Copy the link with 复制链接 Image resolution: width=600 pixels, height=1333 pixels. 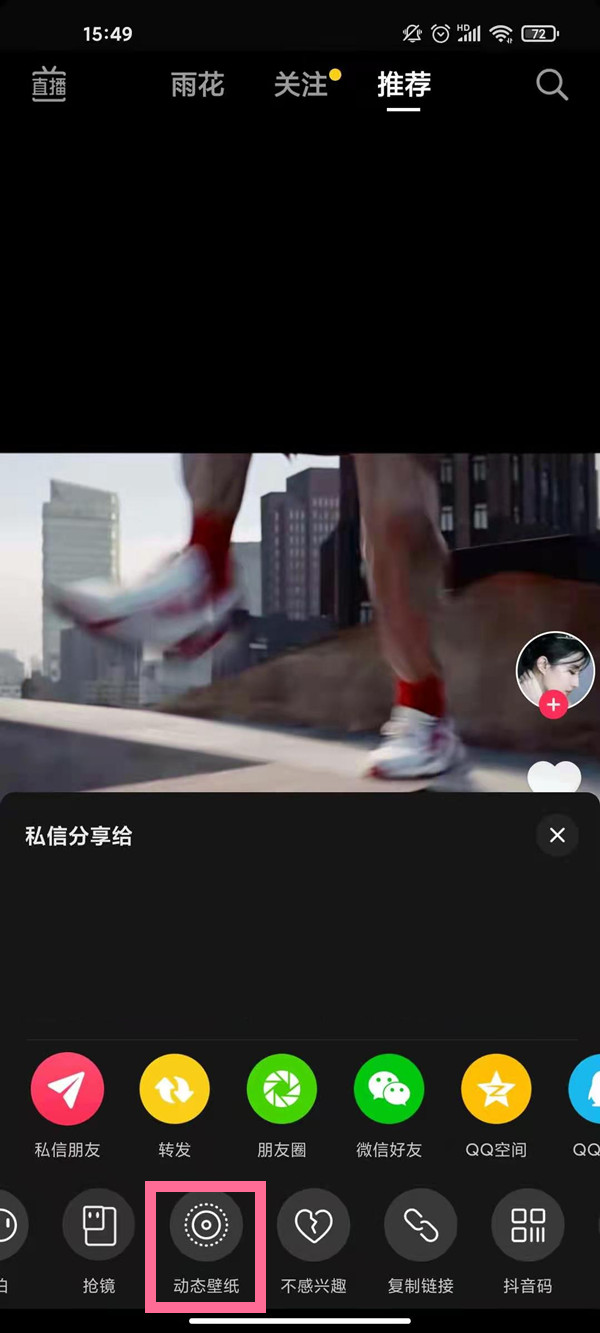[420, 1224]
